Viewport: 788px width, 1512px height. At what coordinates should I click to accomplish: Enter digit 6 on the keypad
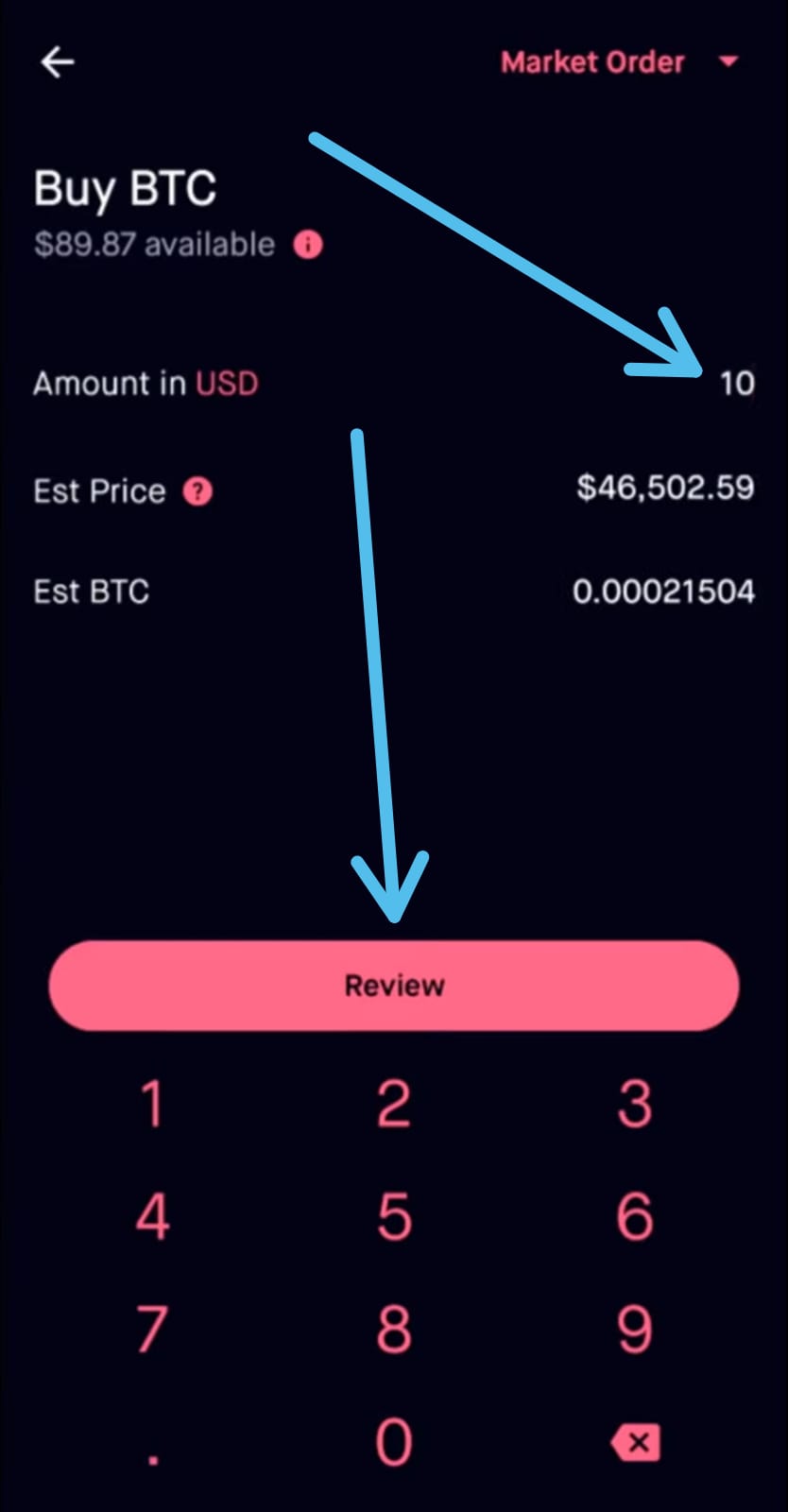[x=635, y=1216]
